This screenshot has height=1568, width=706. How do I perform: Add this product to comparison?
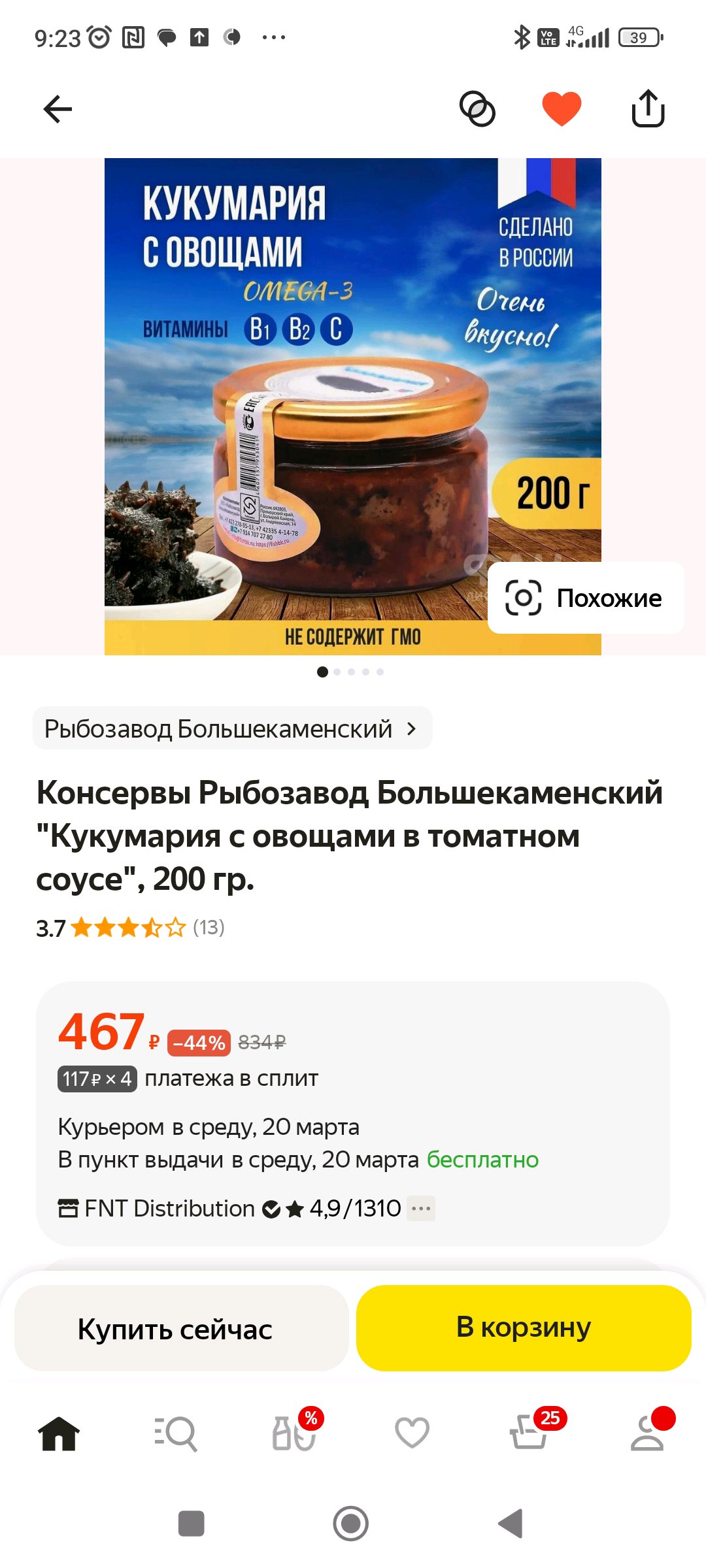[x=477, y=108]
